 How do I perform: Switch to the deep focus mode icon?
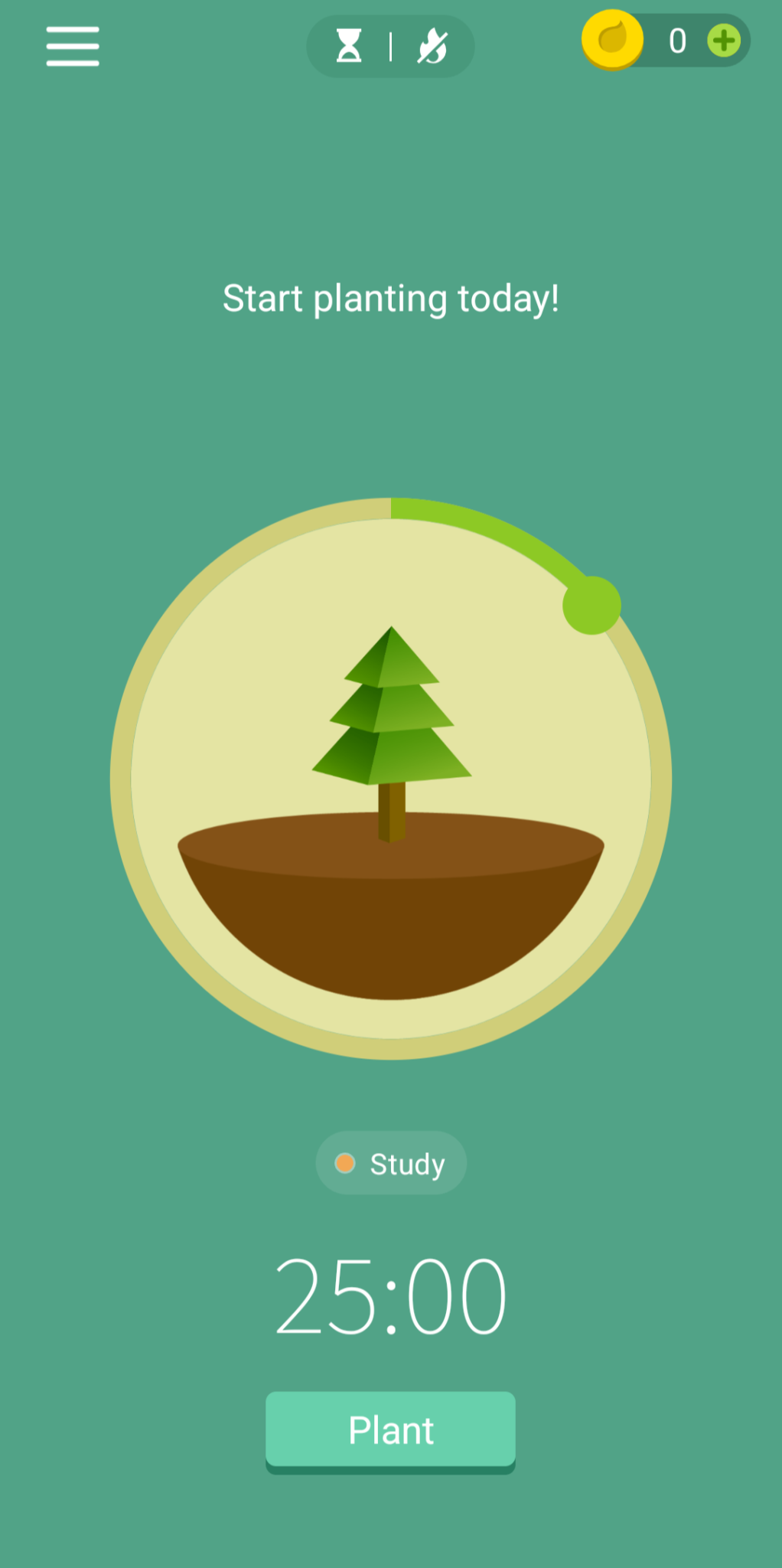[432, 47]
